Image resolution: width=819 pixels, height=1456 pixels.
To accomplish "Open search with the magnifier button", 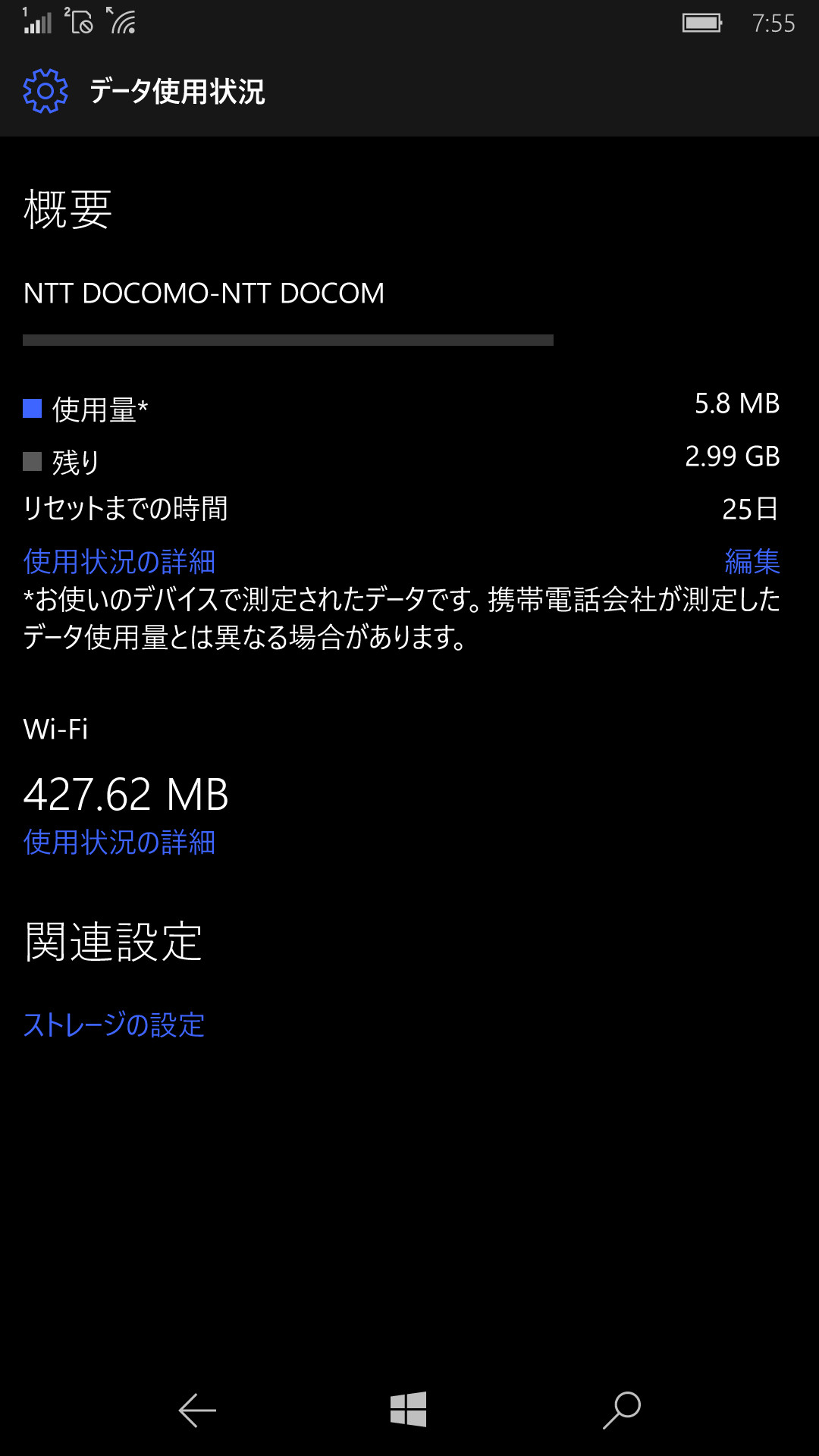I will coord(622,1410).
